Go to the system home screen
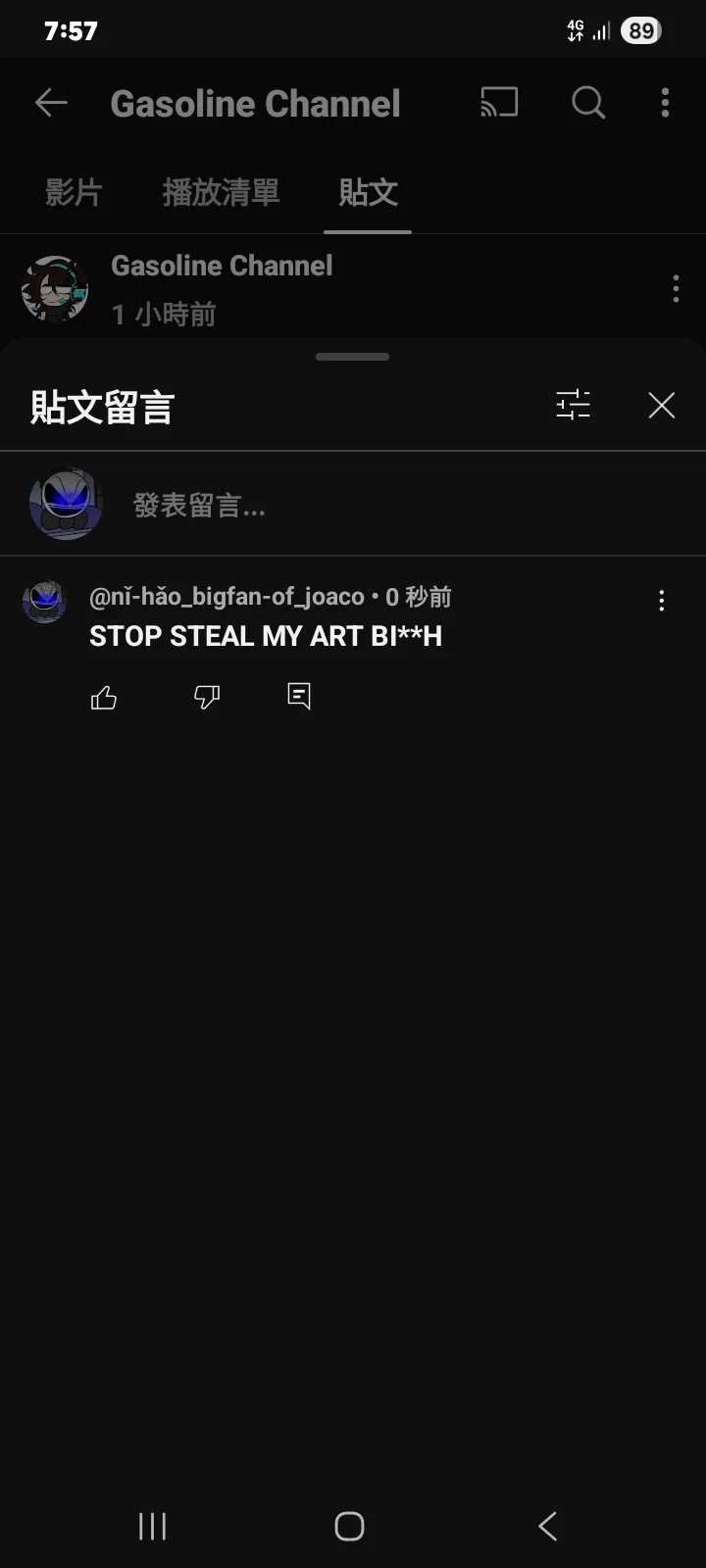 [349, 1526]
